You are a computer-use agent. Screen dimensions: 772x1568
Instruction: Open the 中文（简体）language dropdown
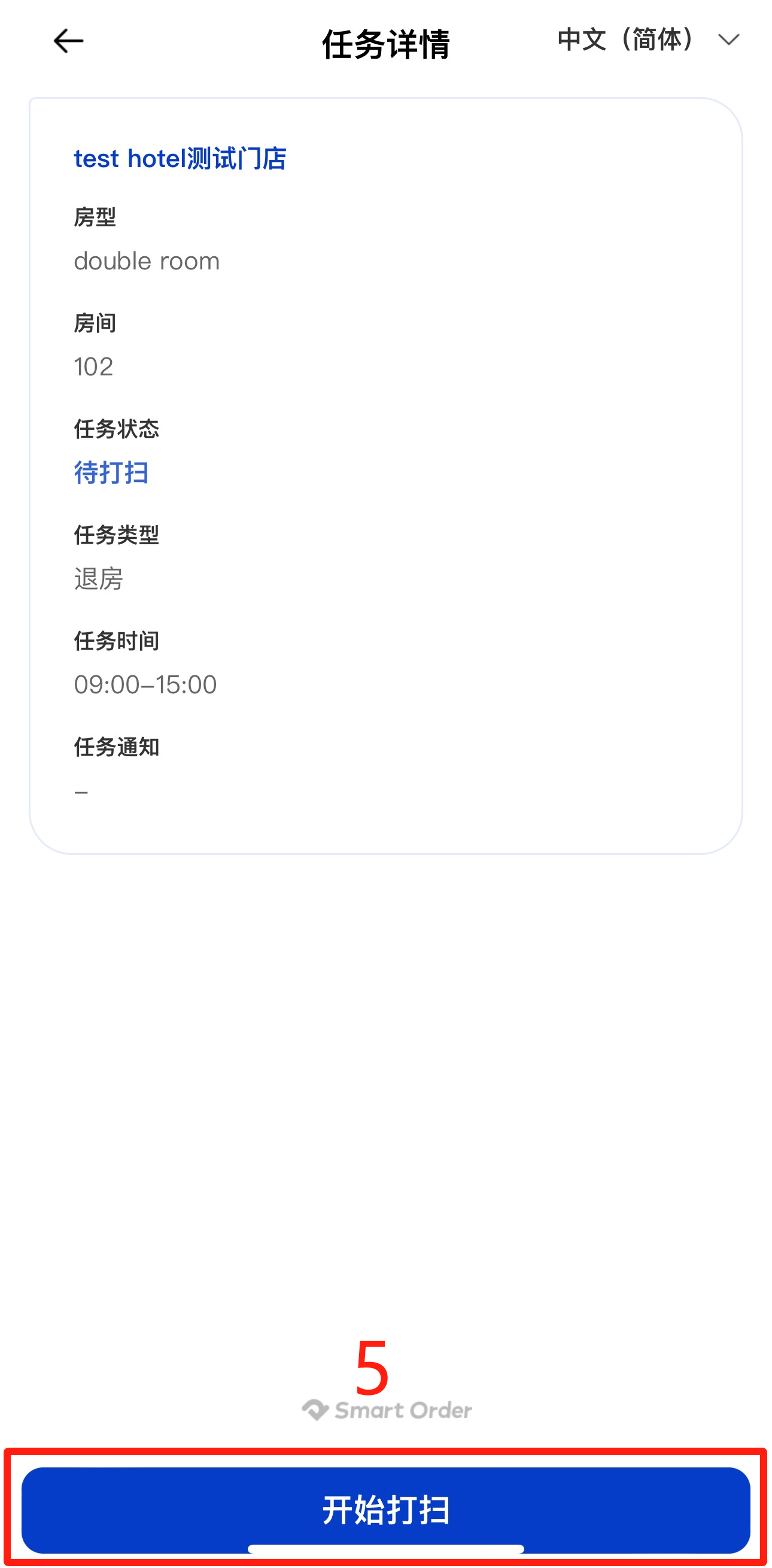[649, 40]
